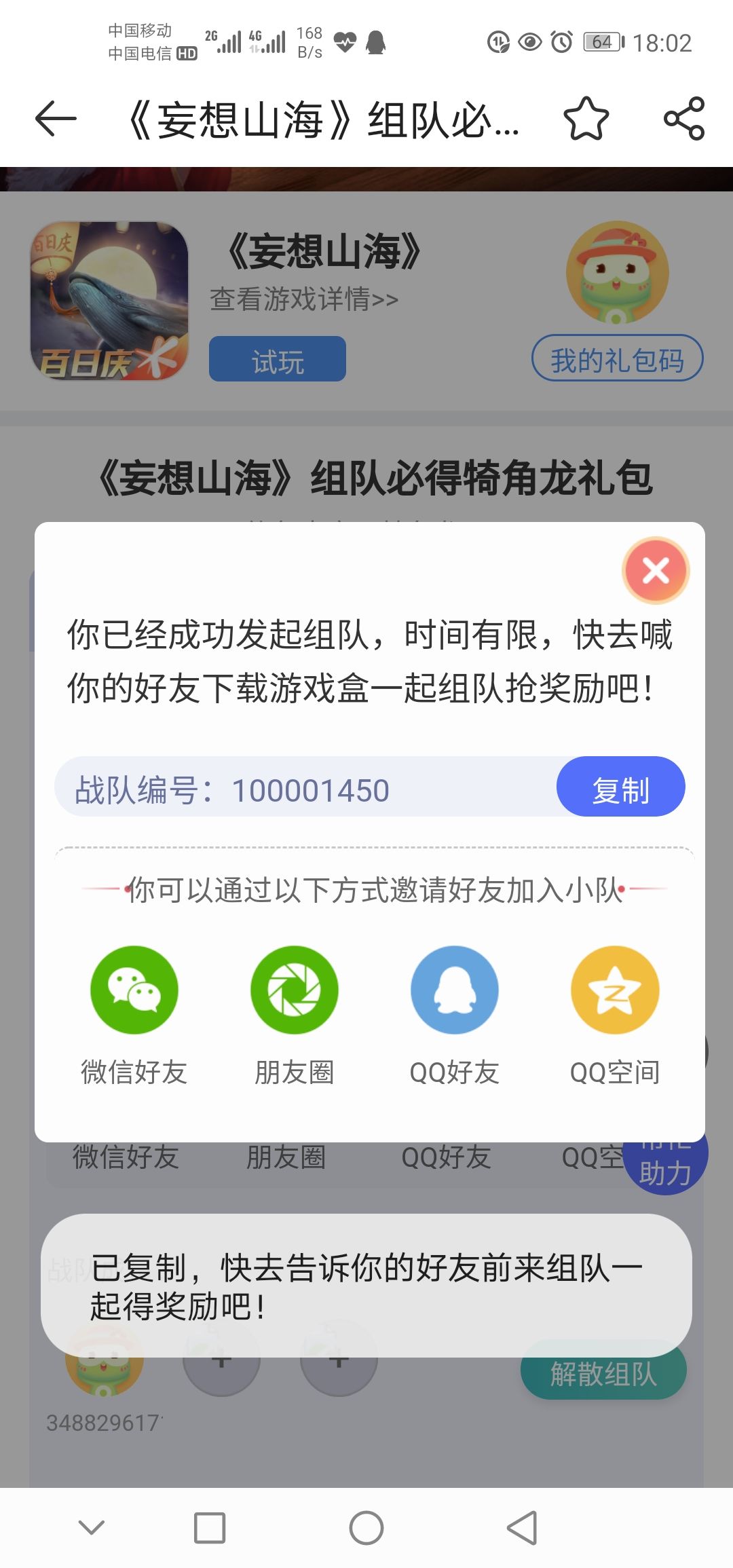Close the team invitation dialog

click(656, 570)
